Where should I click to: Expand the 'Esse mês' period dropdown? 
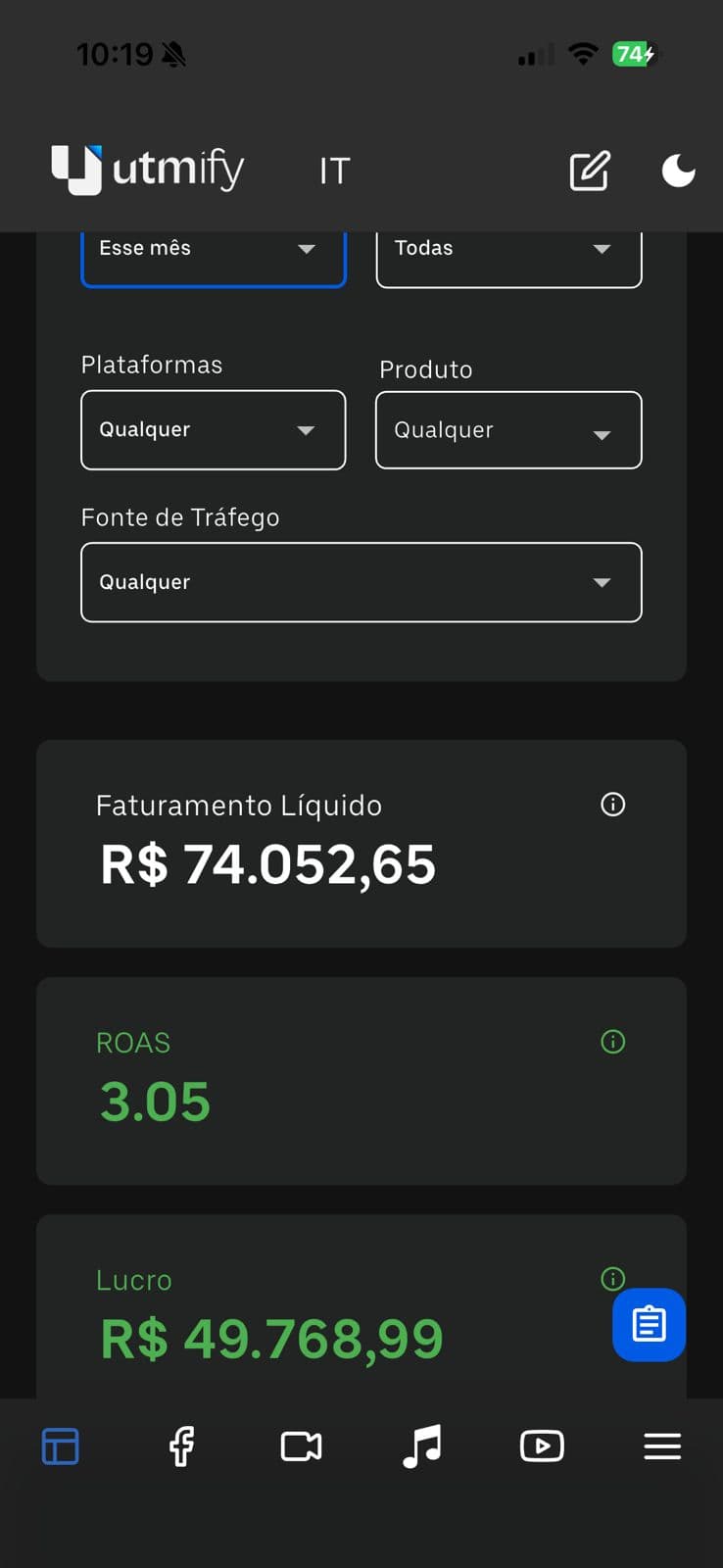(214, 251)
